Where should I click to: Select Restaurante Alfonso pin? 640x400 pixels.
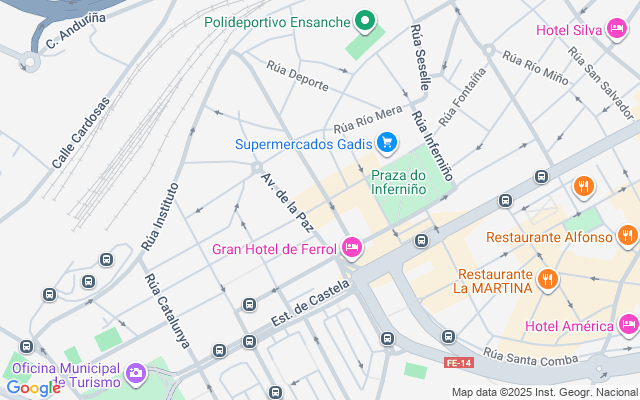(x=627, y=236)
